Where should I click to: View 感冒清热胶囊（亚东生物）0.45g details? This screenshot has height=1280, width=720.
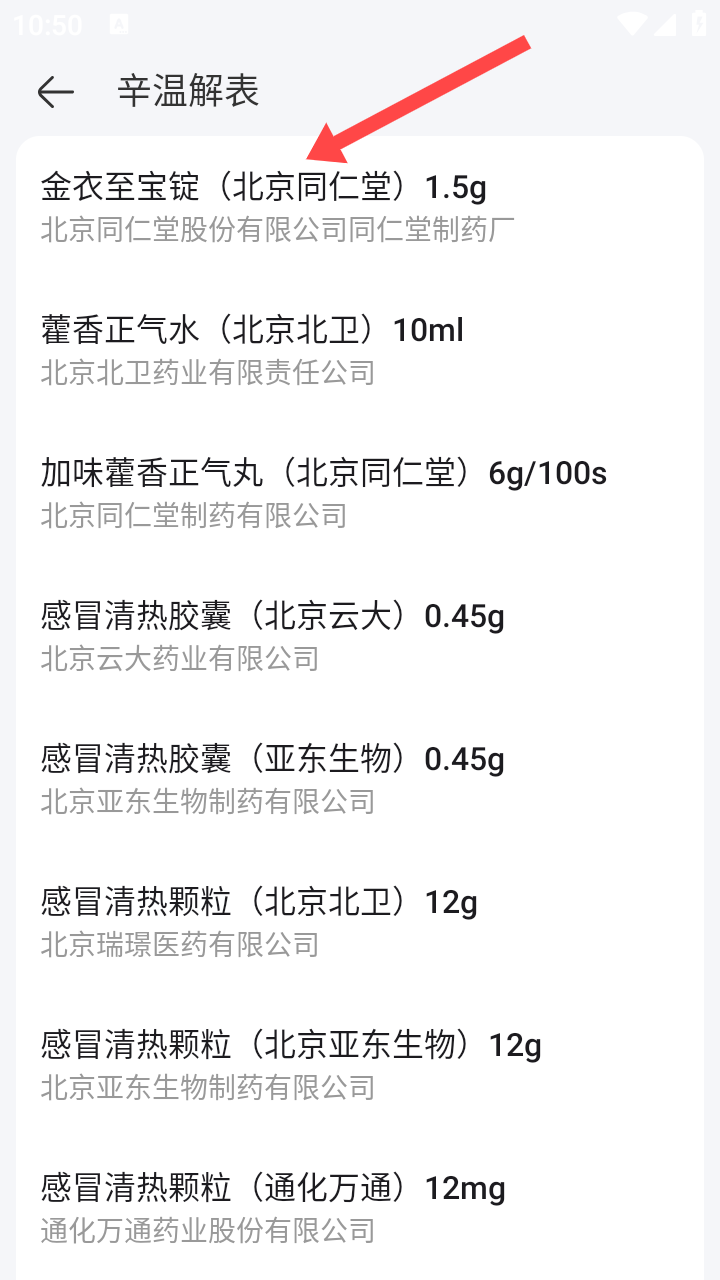360,779
